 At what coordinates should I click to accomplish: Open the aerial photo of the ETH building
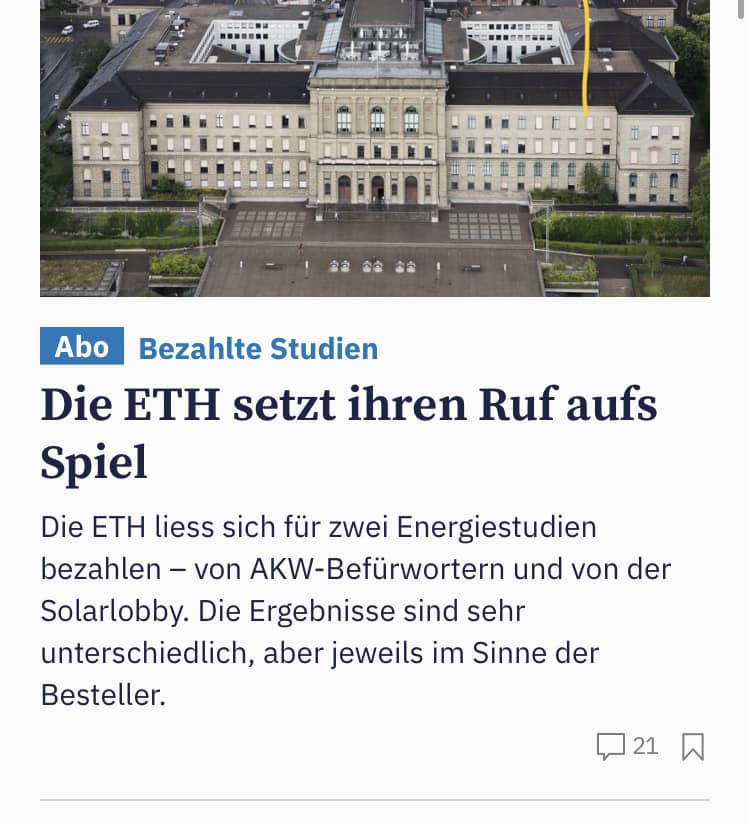pos(375,148)
